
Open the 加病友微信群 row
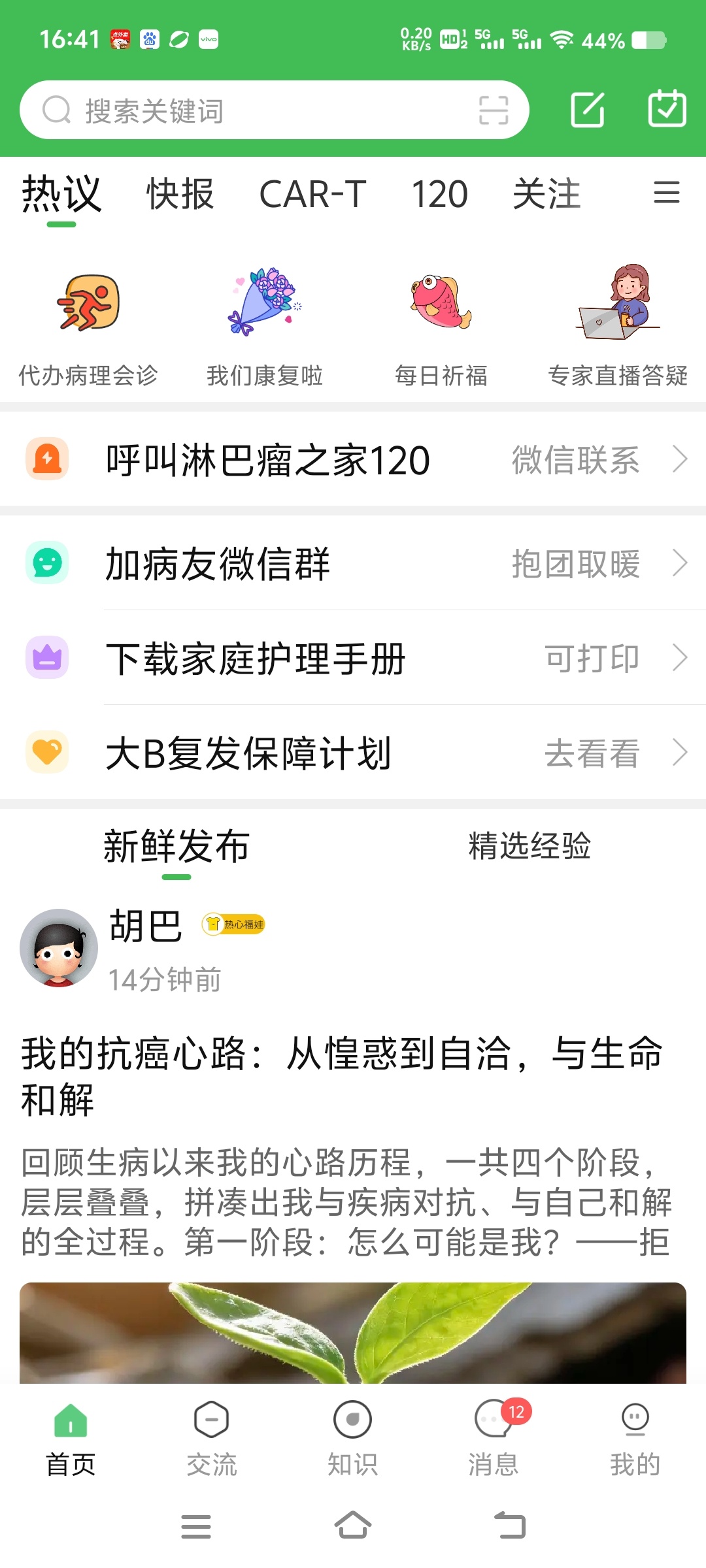click(353, 563)
